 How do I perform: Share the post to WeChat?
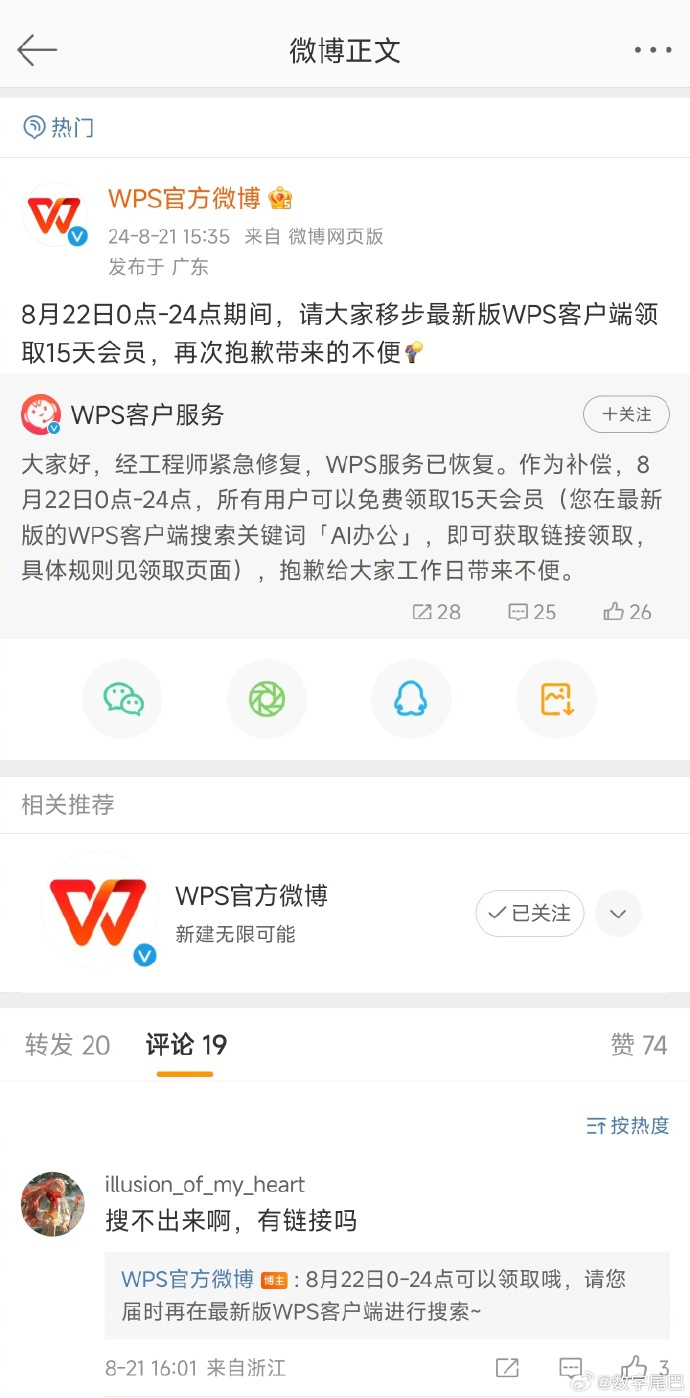click(x=122, y=699)
